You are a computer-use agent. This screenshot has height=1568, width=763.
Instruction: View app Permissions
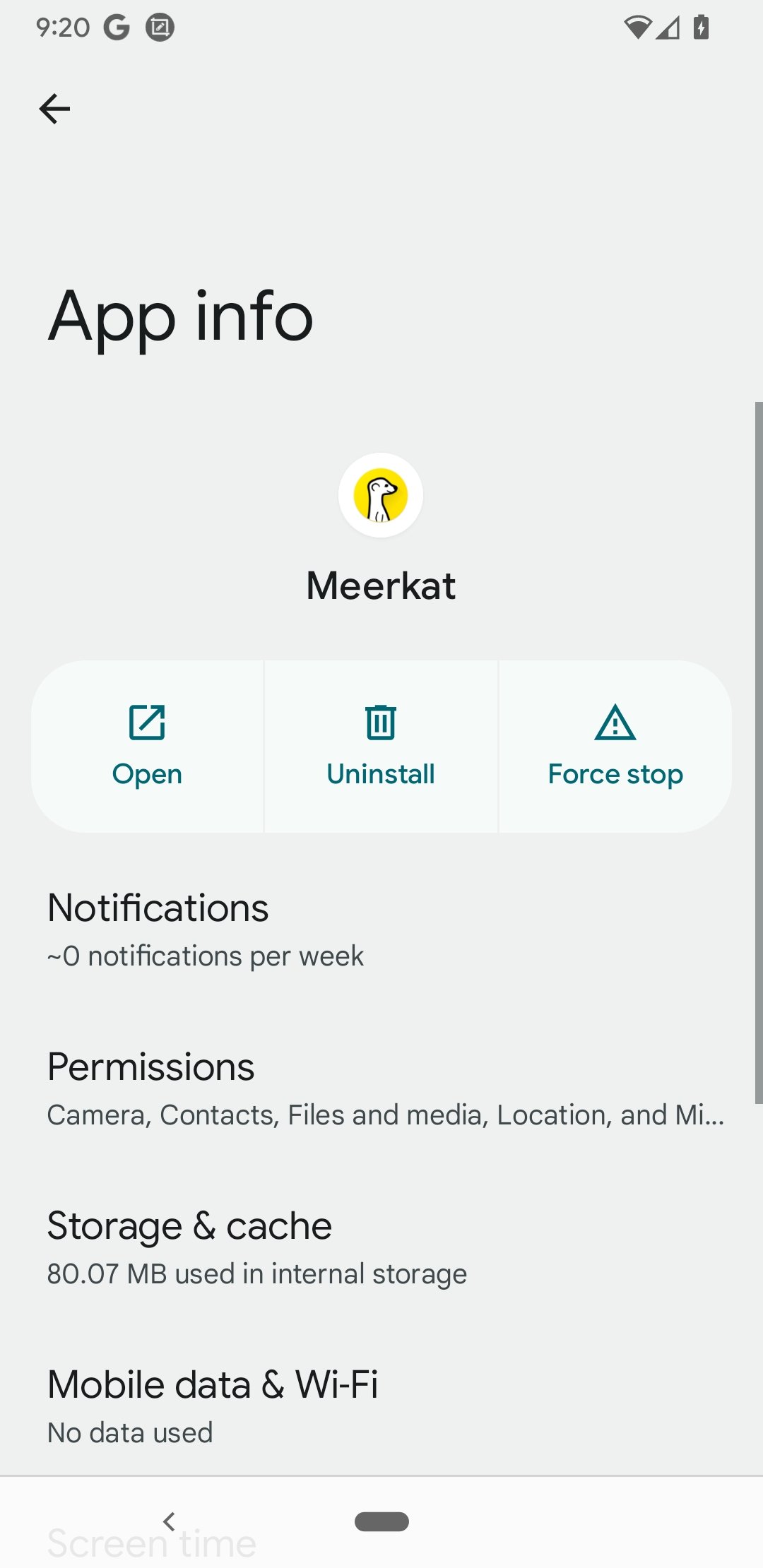[381, 1088]
